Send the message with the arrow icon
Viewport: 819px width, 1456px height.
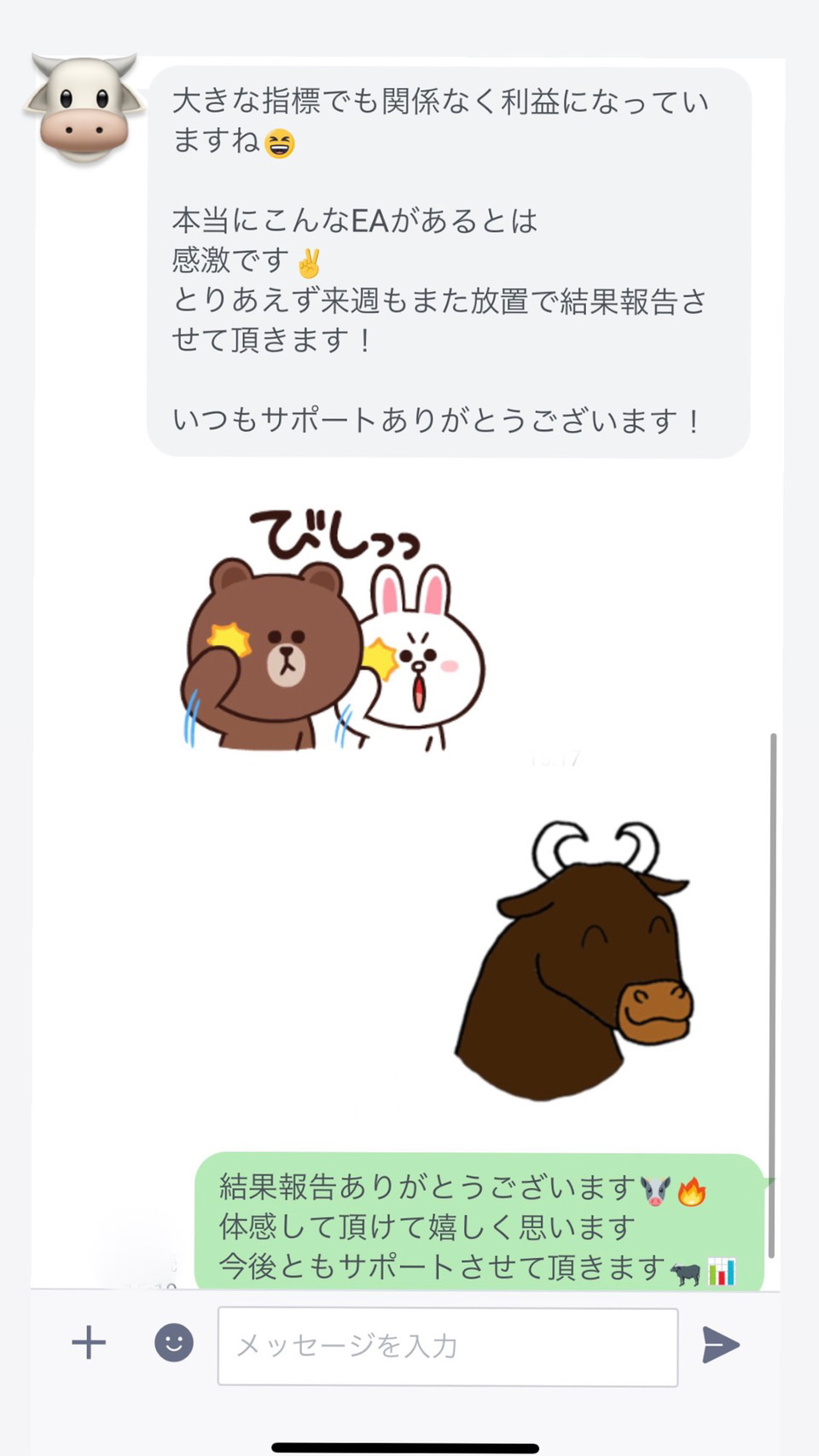click(x=721, y=1344)
